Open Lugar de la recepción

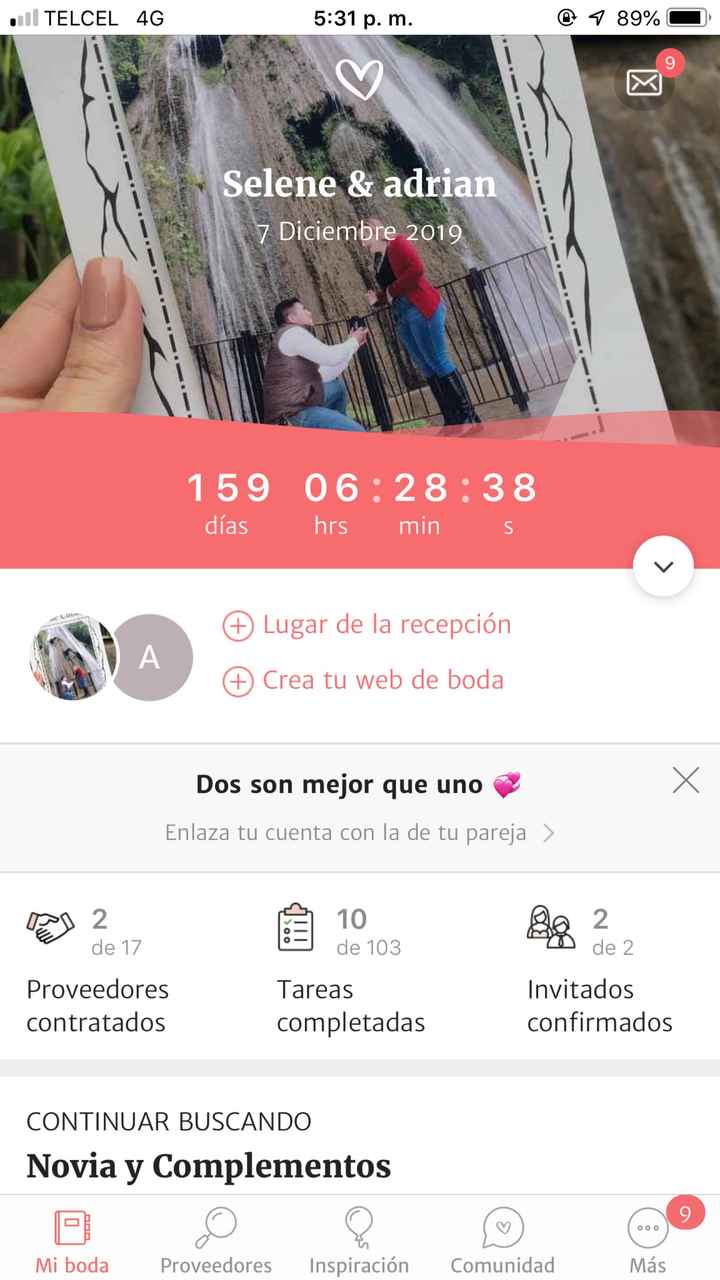(386, 625)
